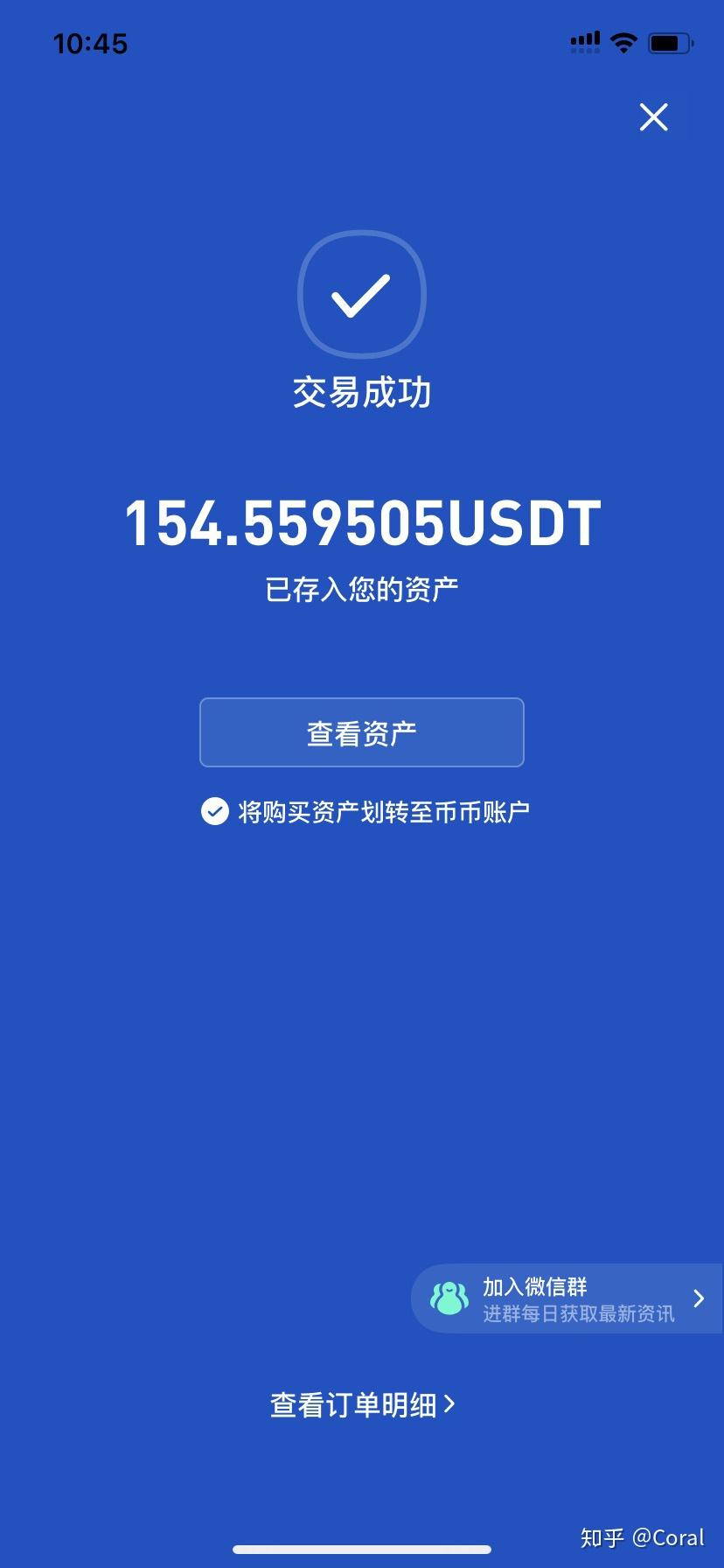Click the checkmark inside the circular success badge
Viewport: 724px width, 1568px height.
point(361,295)
